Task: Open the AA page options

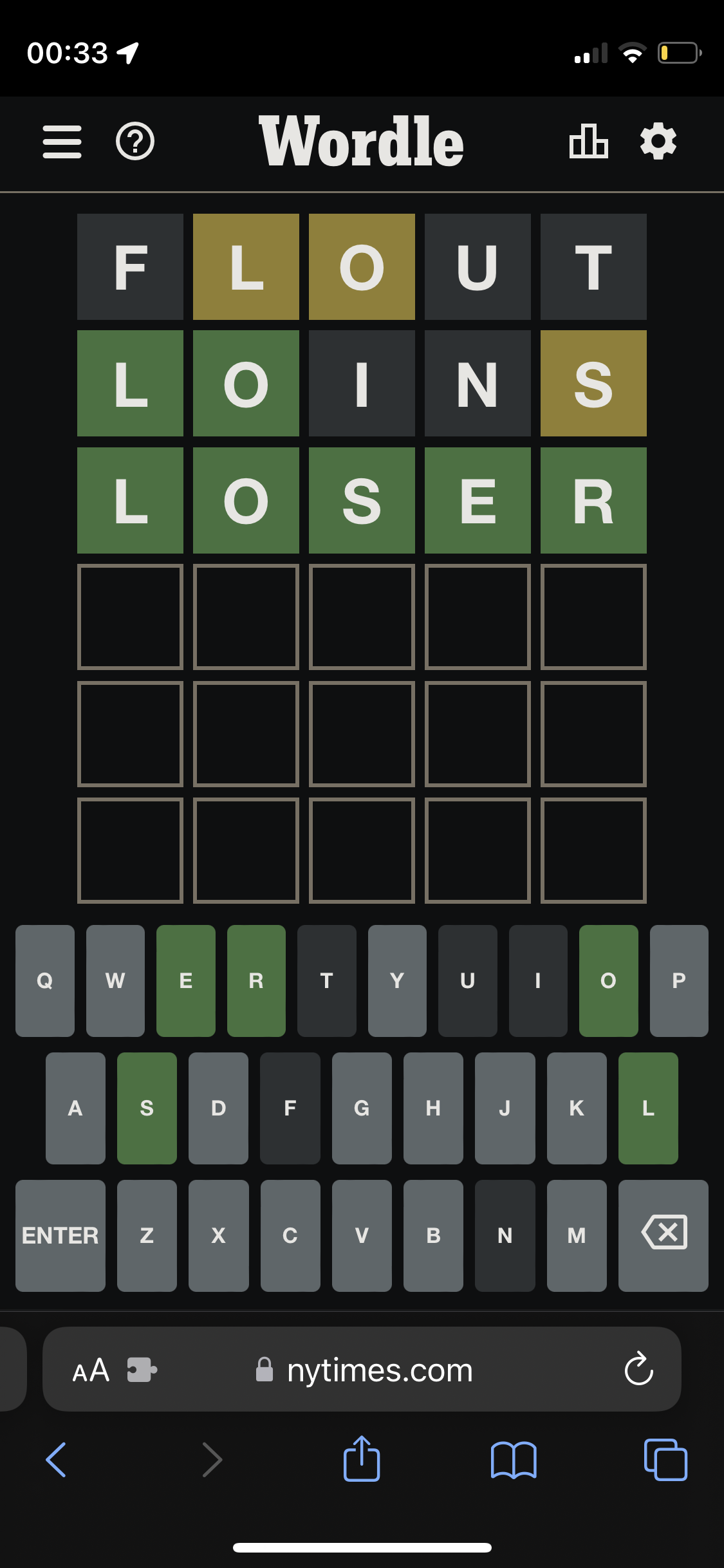Action: click(91, 1370)
